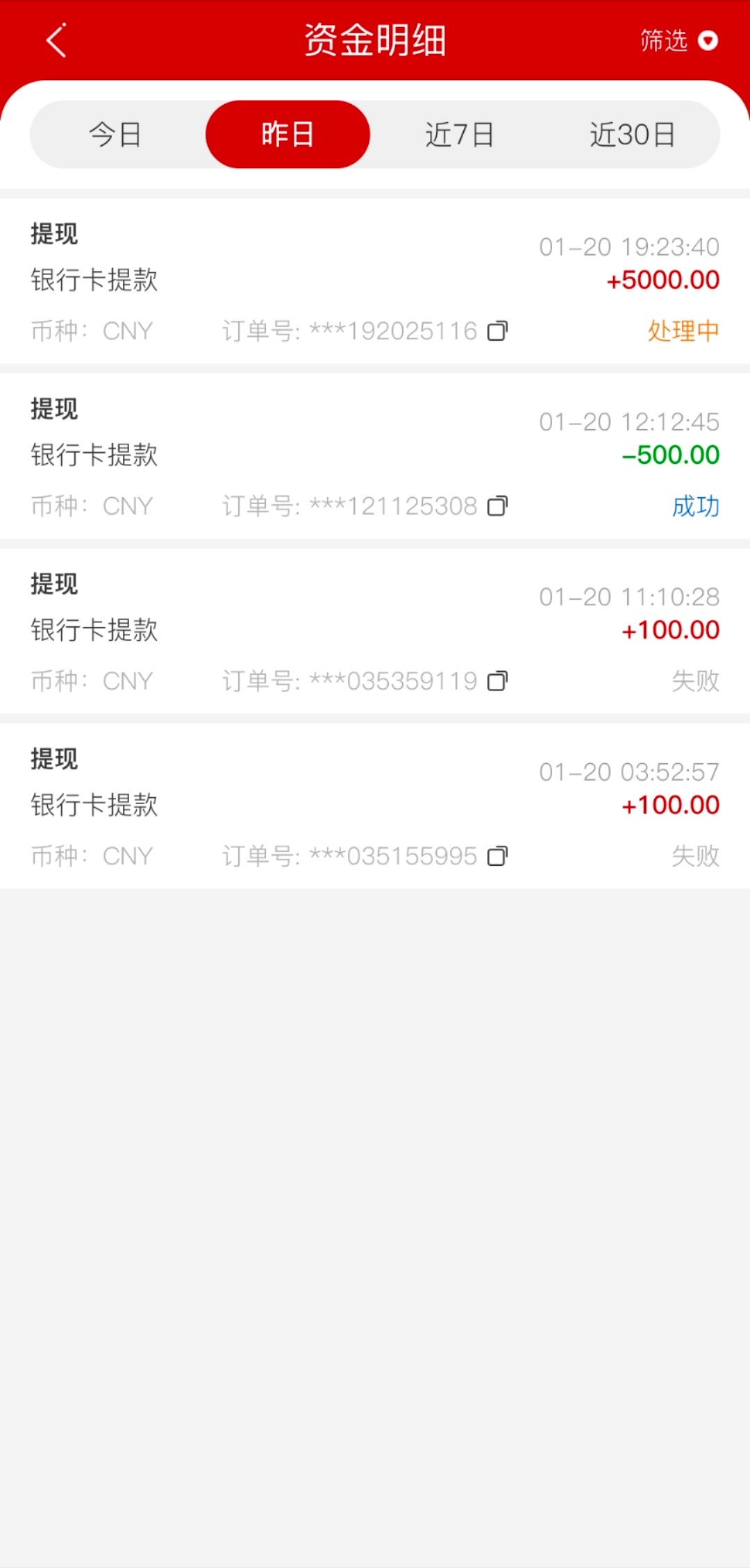750x1568 pixels.
Task: Expand filter options via the heart-shaped chevron
Action: 708,42
